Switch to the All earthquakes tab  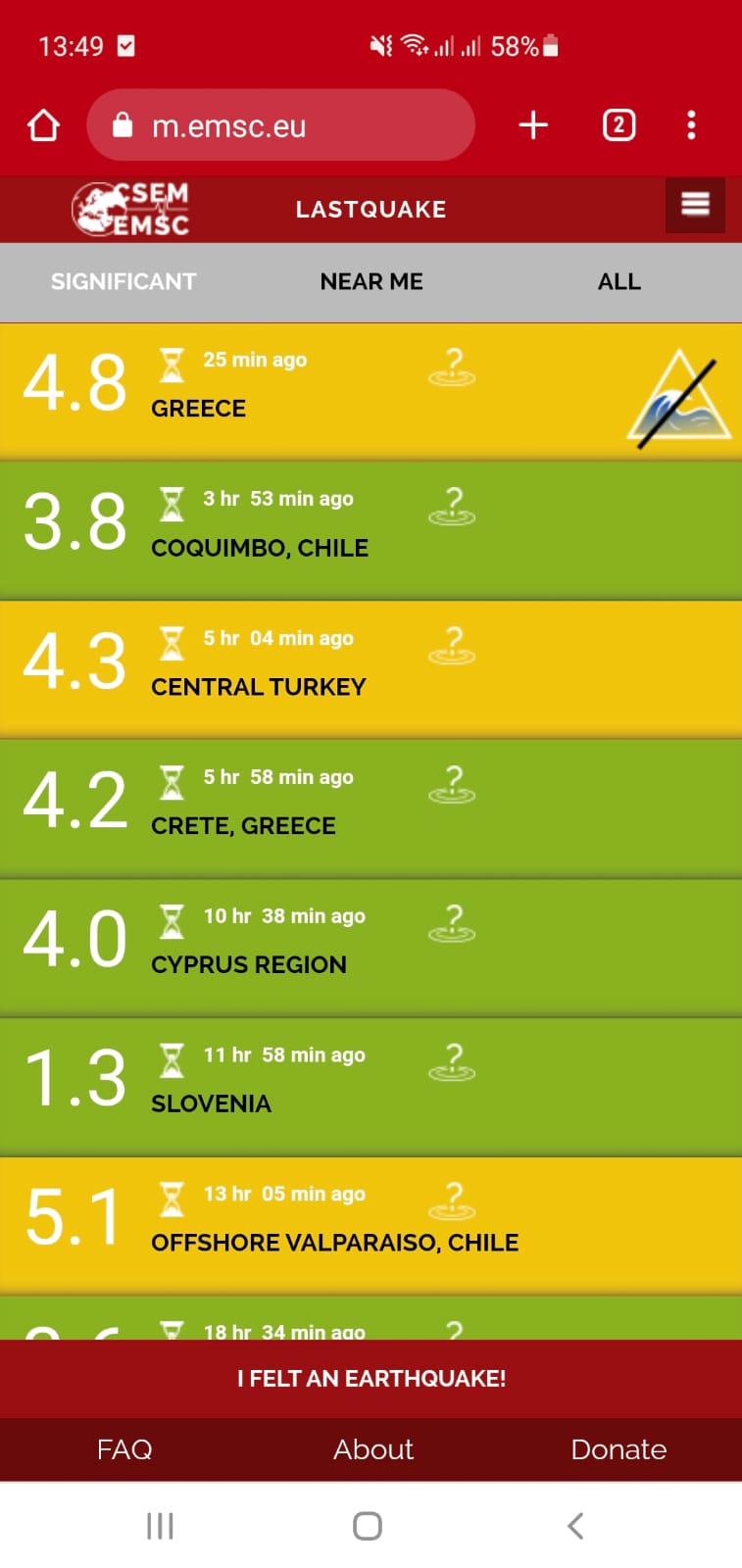click(x=618, y=282)
